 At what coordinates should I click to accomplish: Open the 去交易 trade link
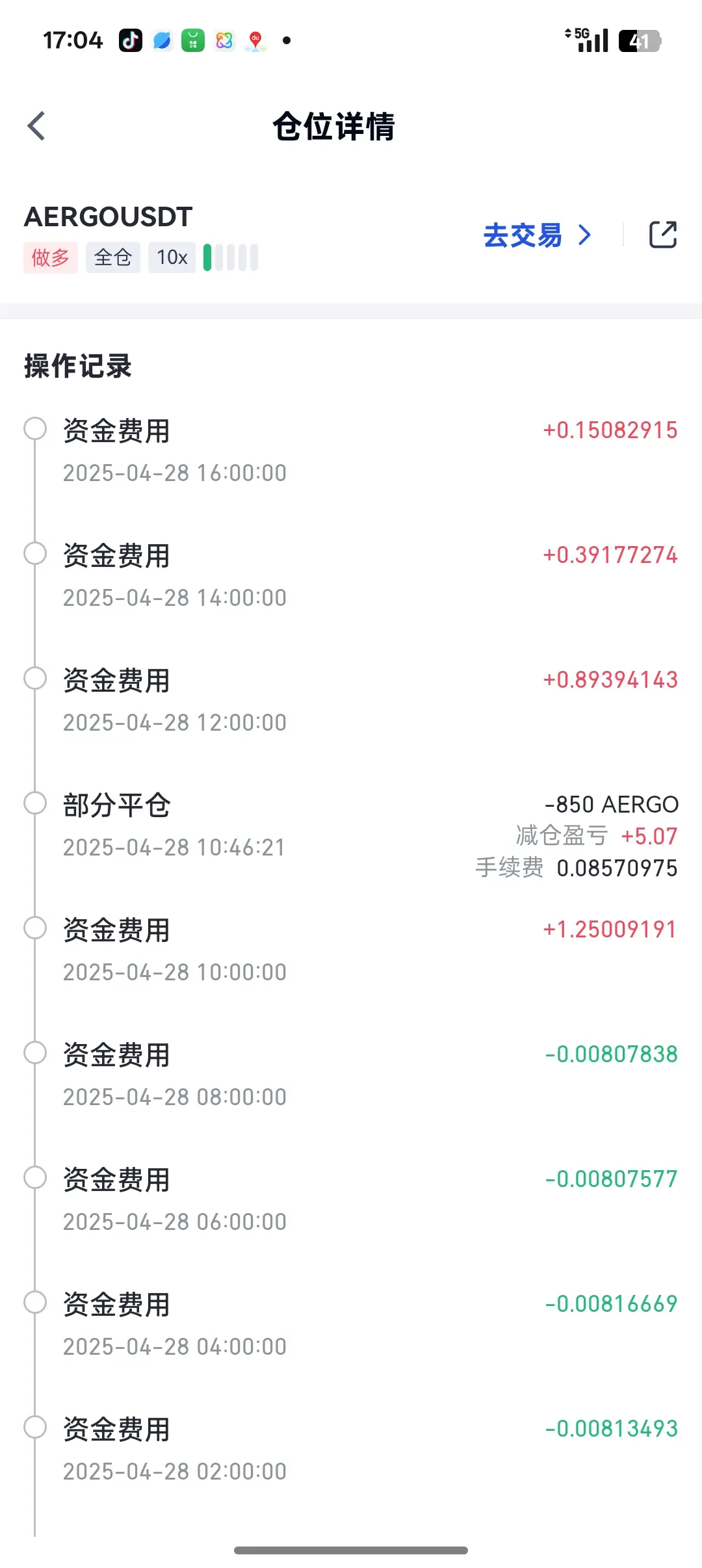click(x=536, y=235)
